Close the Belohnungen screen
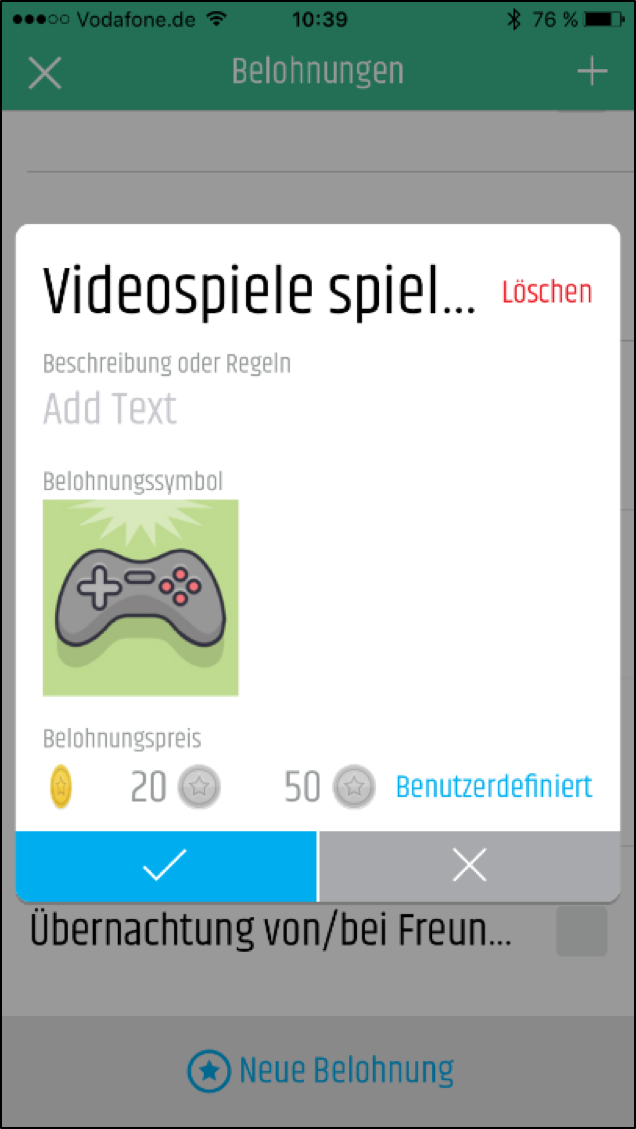The width and height of the screenshot is (636, 1129). pyautogui.click(x=45, y=72)
